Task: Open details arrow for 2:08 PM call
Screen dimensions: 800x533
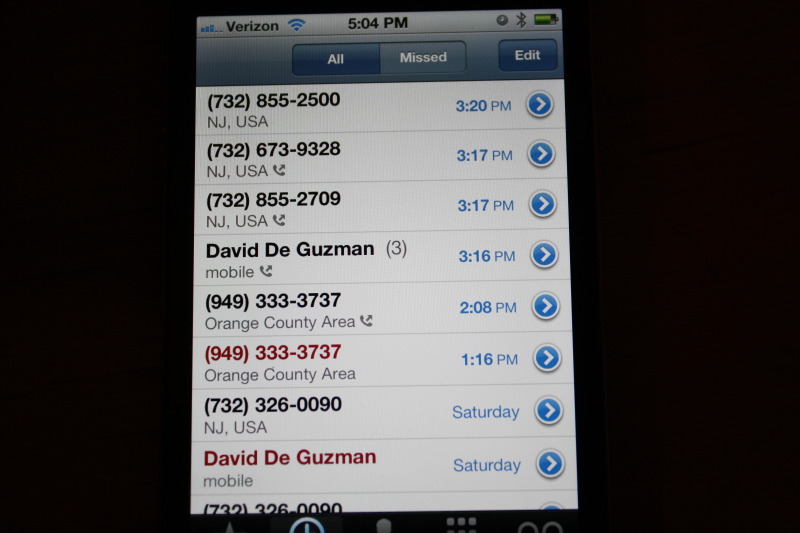Action: 545,306
